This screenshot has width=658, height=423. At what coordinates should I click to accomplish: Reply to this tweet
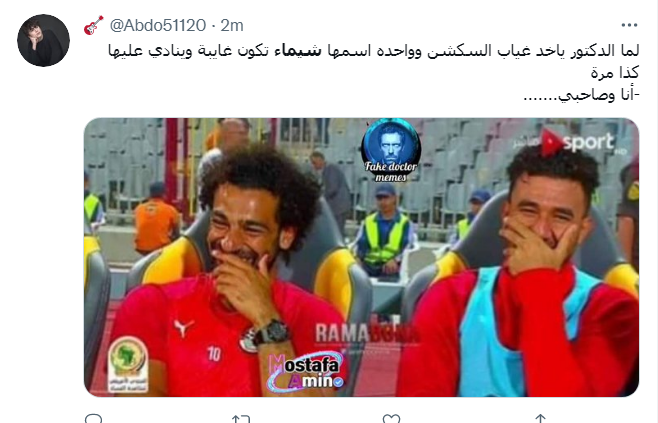coord(95,418)
